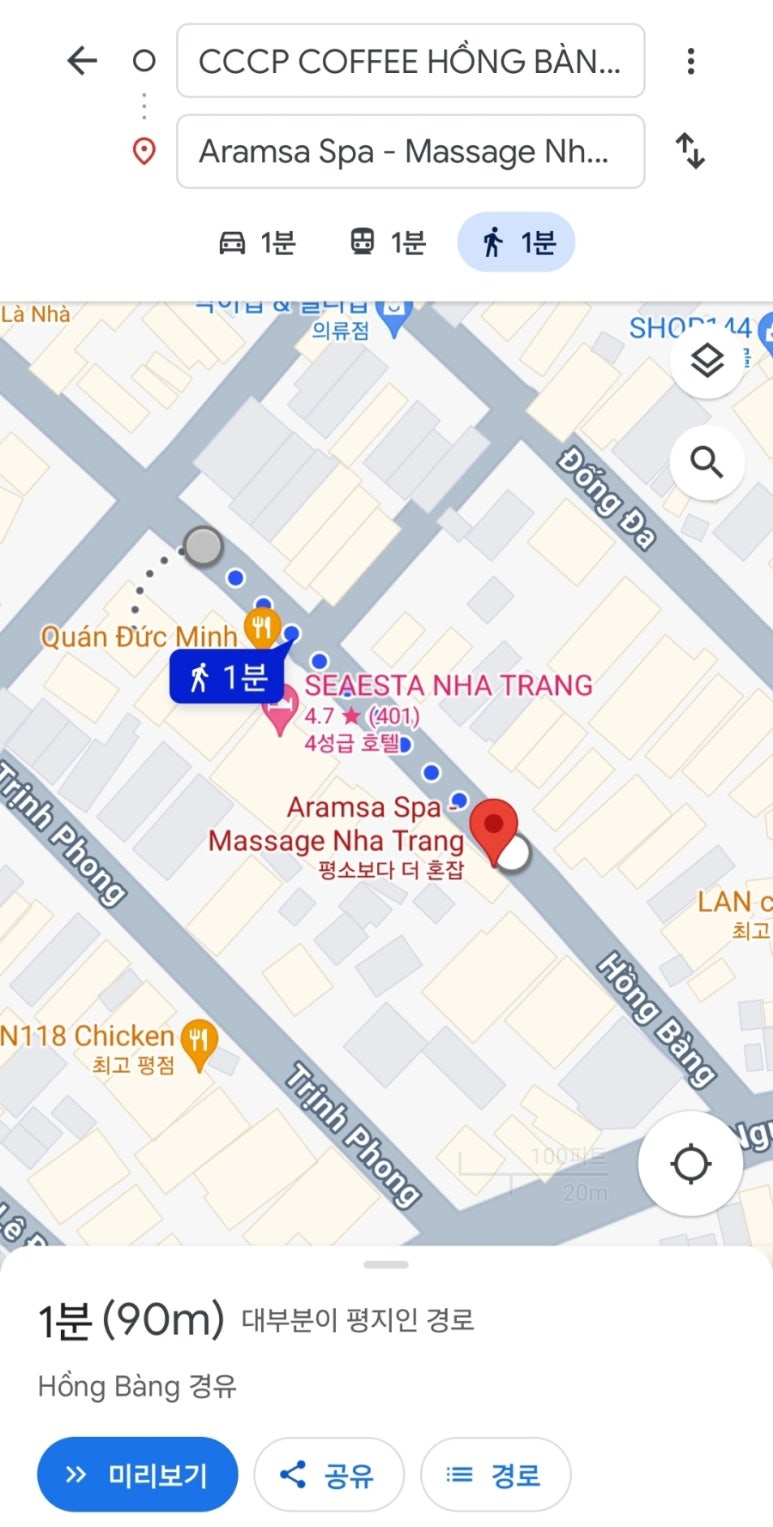
Task: Go back using the arrow
Action: tap(81, 61)
